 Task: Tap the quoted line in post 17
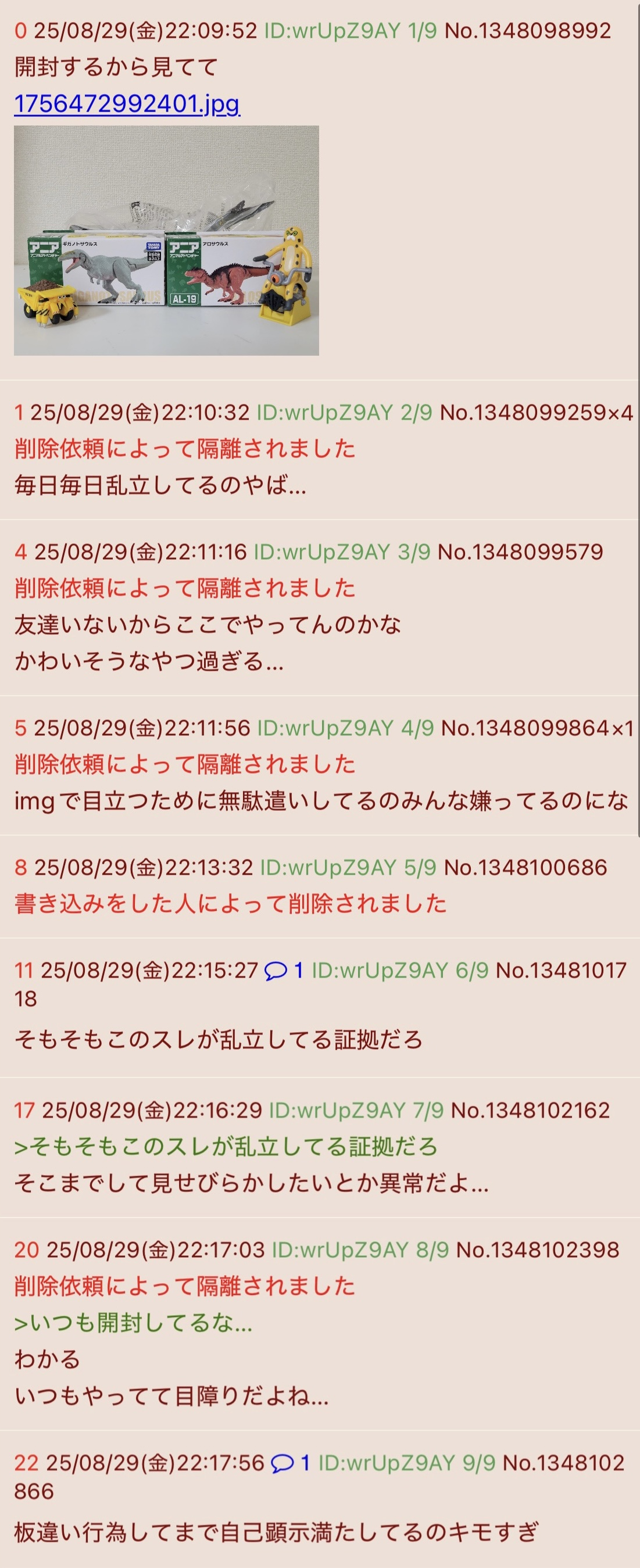pyautogui.click(x=226, y=1147)
